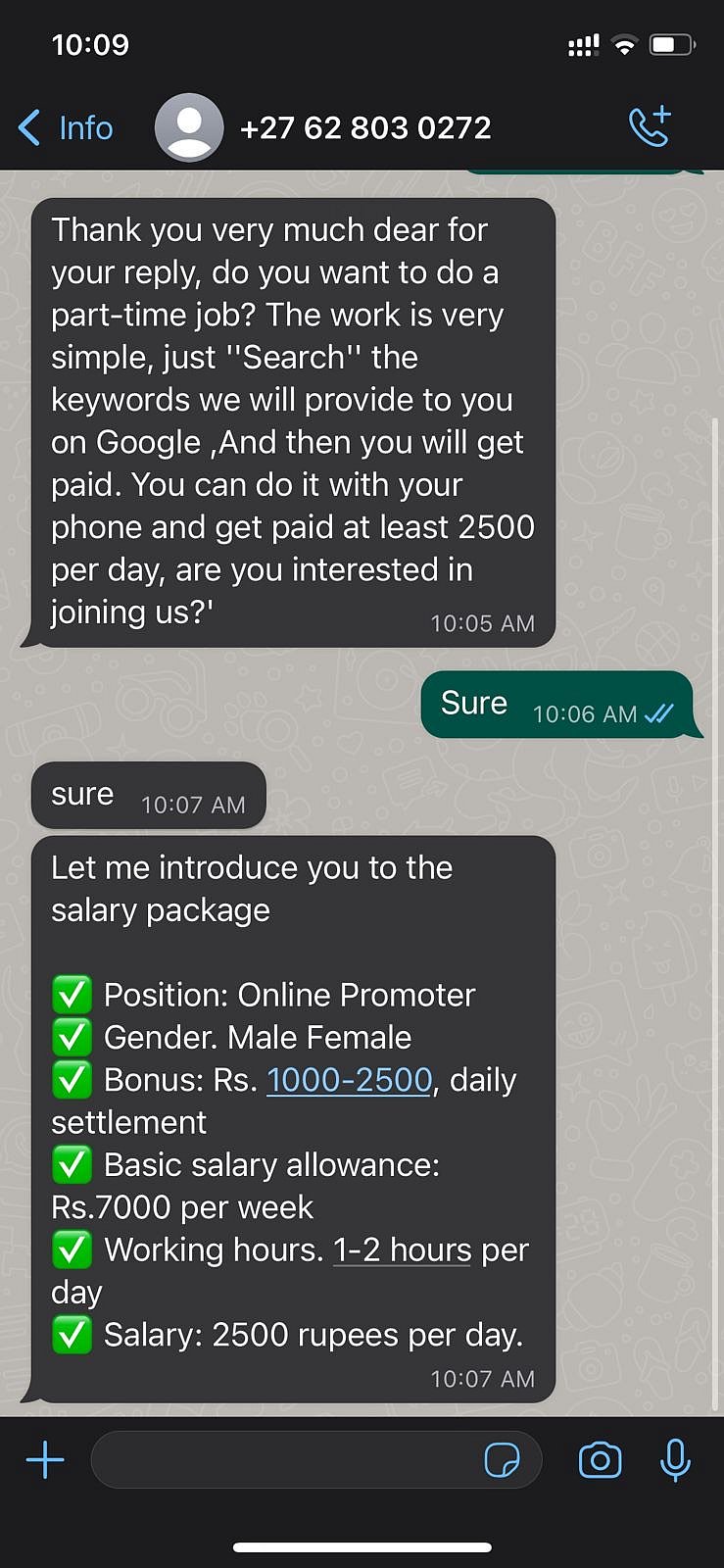Start a voice call with the contact
724x1568 pixels.
650,127
